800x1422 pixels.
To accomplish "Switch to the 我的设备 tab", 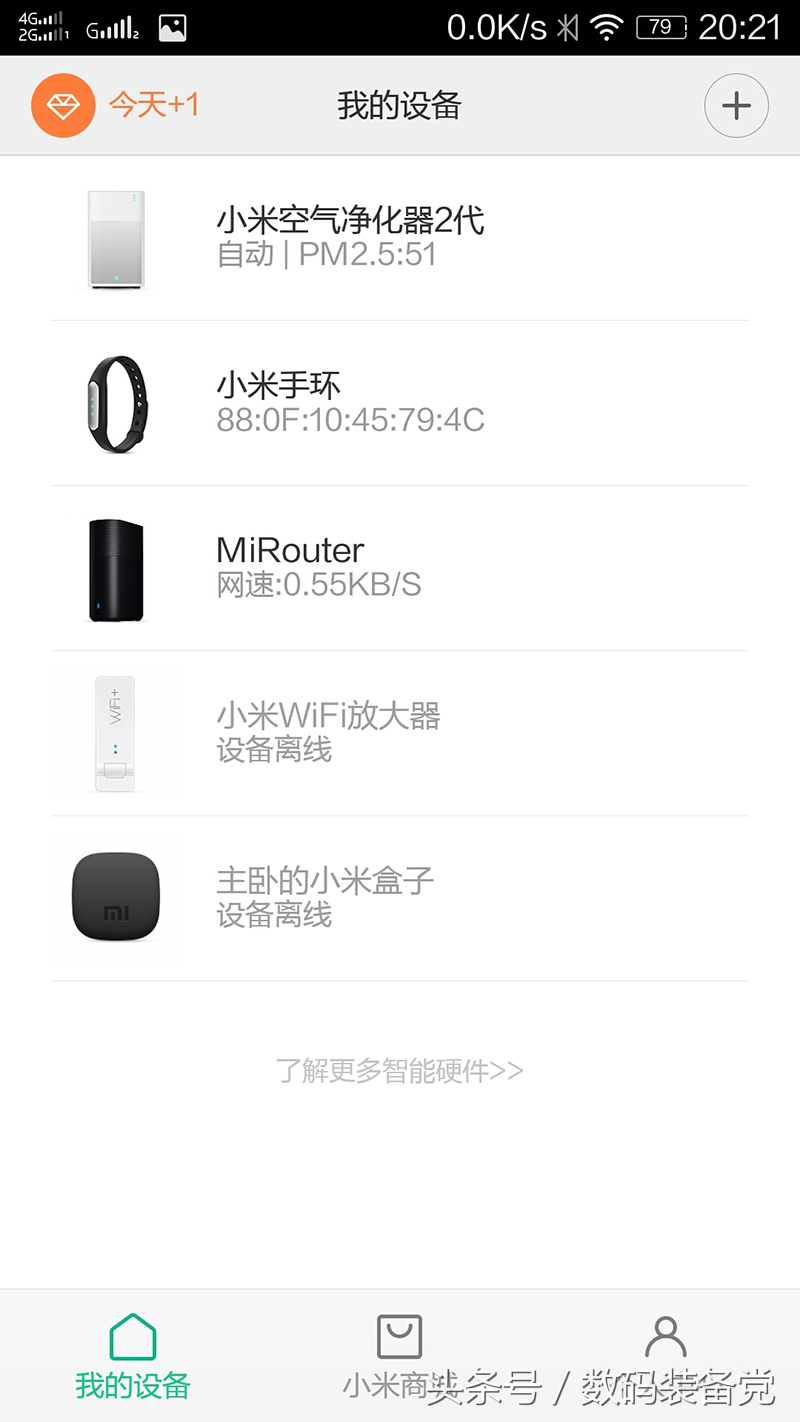I will coord(132,1355).
